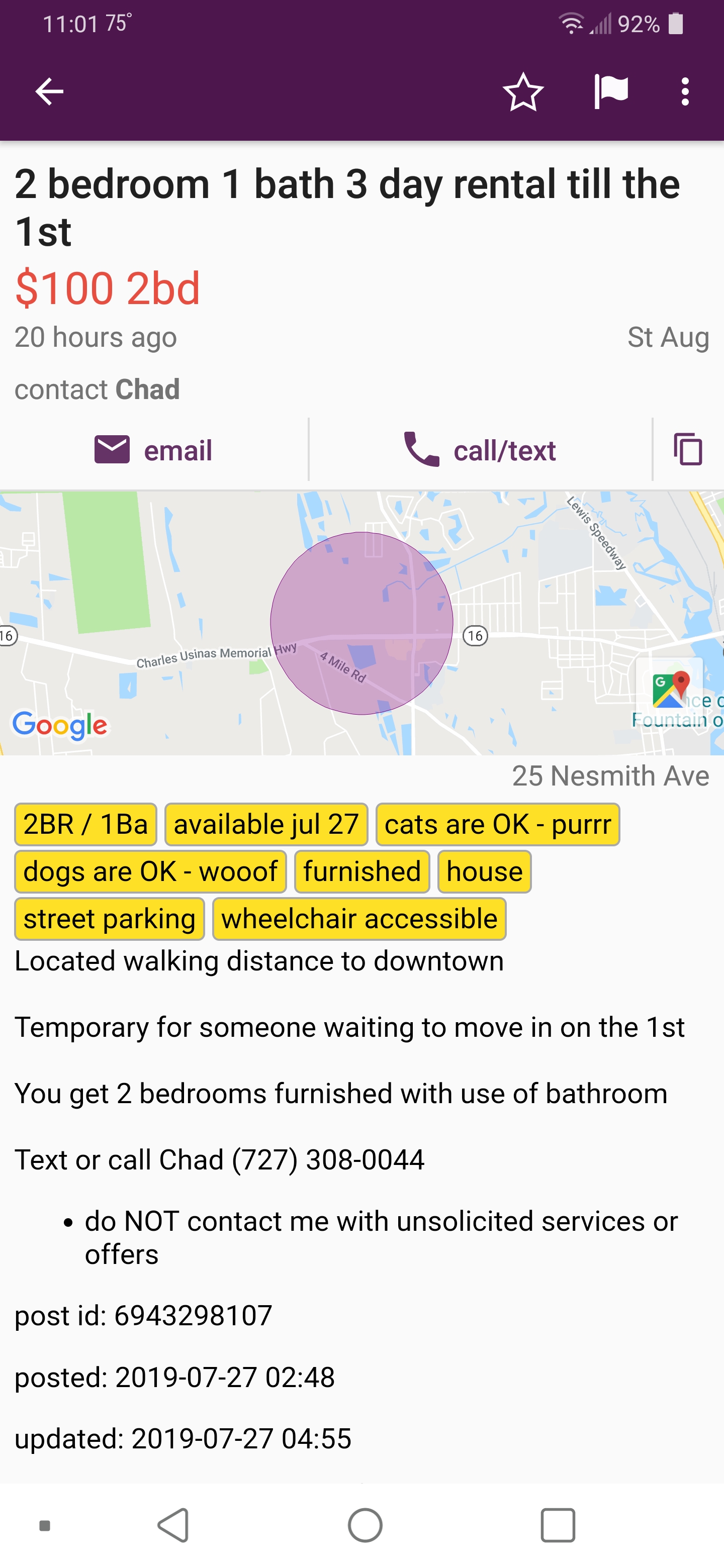Email the poster Chad
This screenshot has height=1568, width=724.
(153, 450)
